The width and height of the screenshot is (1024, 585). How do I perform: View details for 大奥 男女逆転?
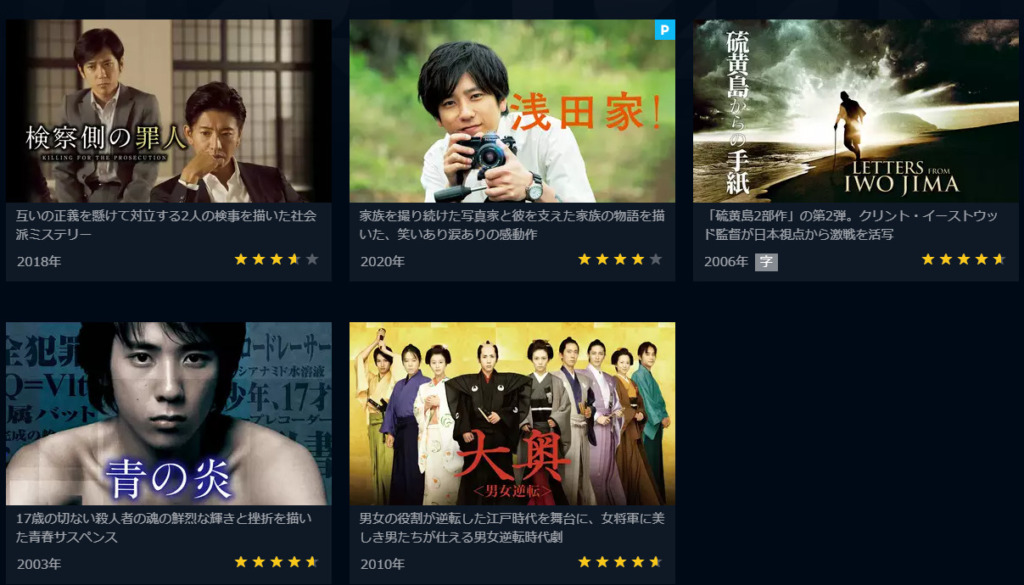pos(512,414)
